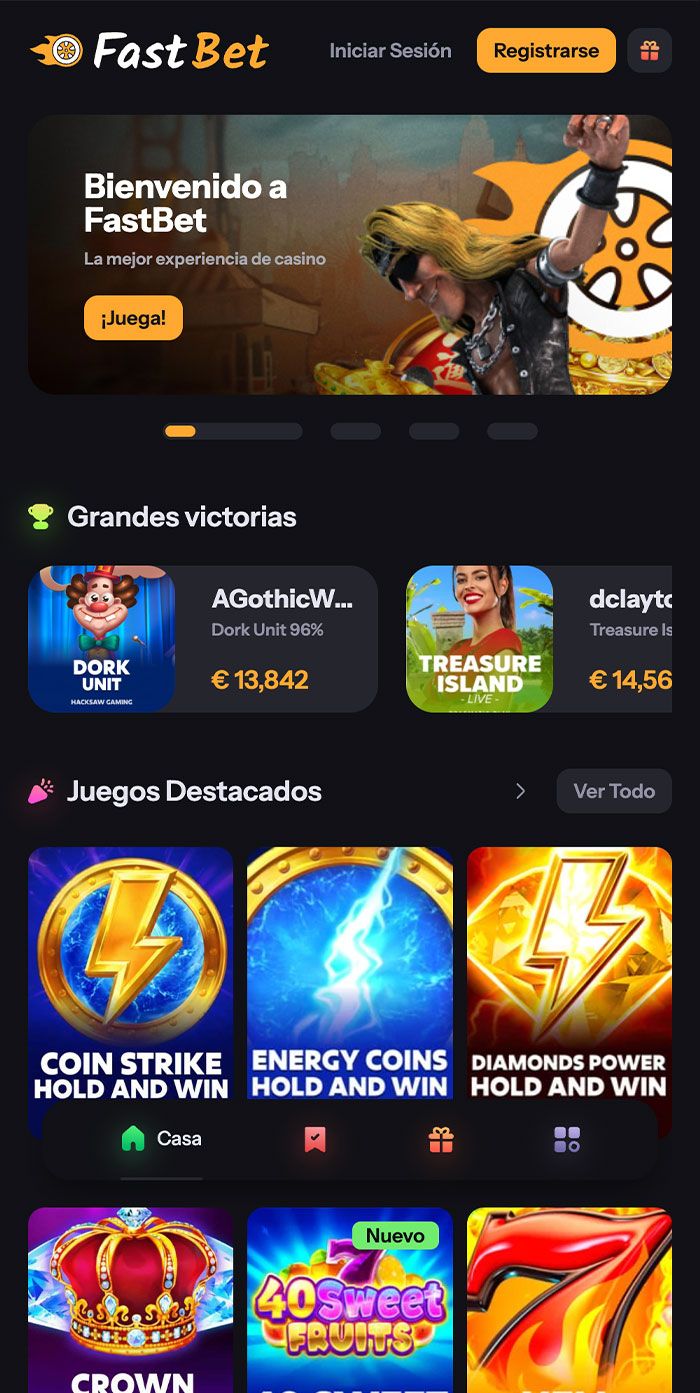Open the categories grid tab
Image resolution: width=700 pixels, height=1393 pixels.
point(567,1140)
